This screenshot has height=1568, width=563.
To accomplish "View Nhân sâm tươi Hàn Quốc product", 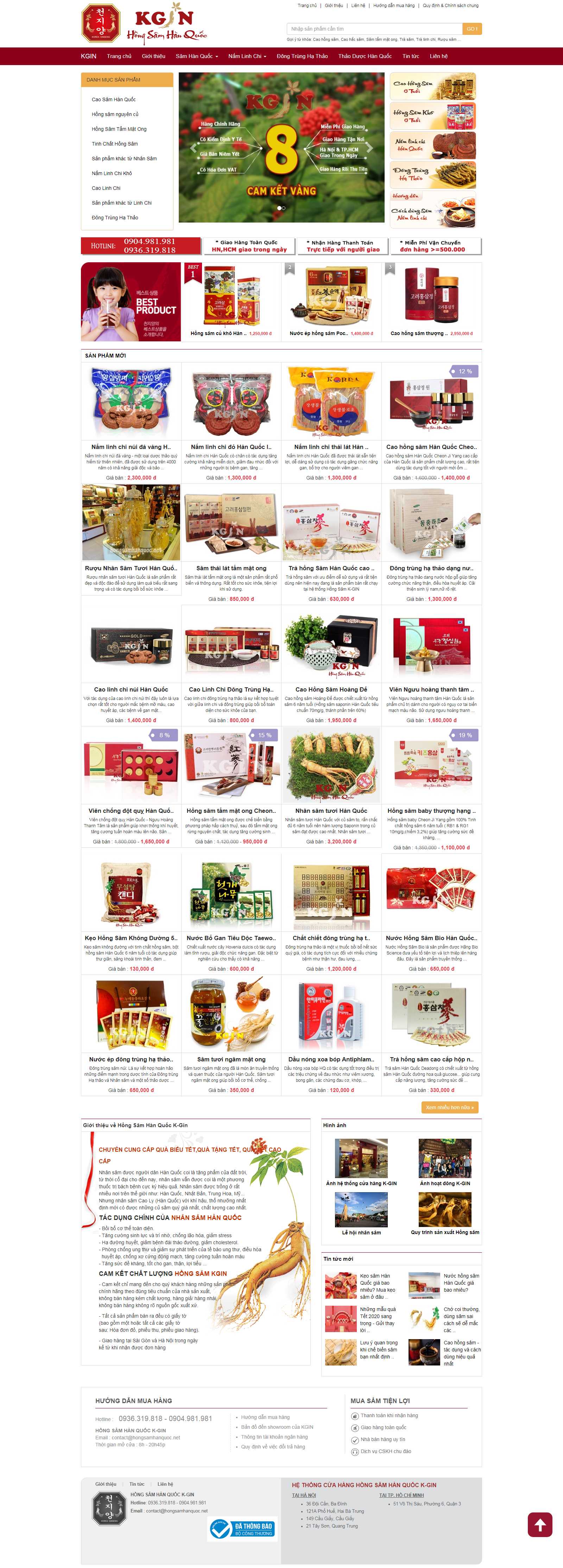I will (331, 811).
